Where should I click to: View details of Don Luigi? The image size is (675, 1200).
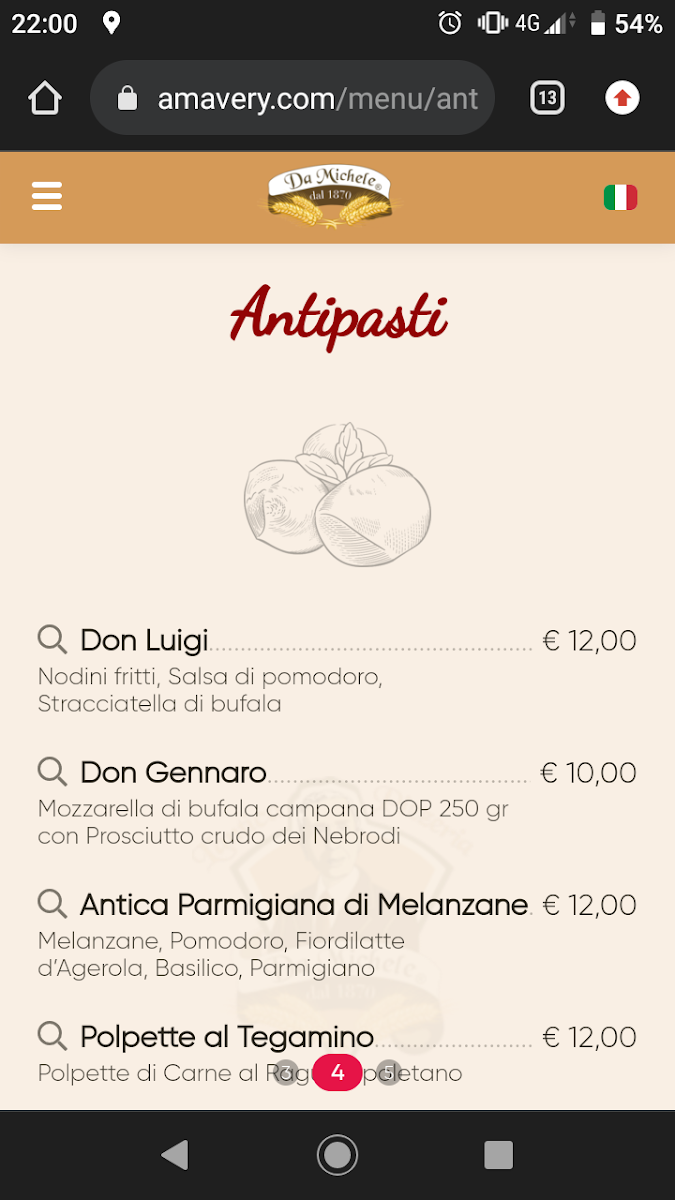click(x=52, y=638)
